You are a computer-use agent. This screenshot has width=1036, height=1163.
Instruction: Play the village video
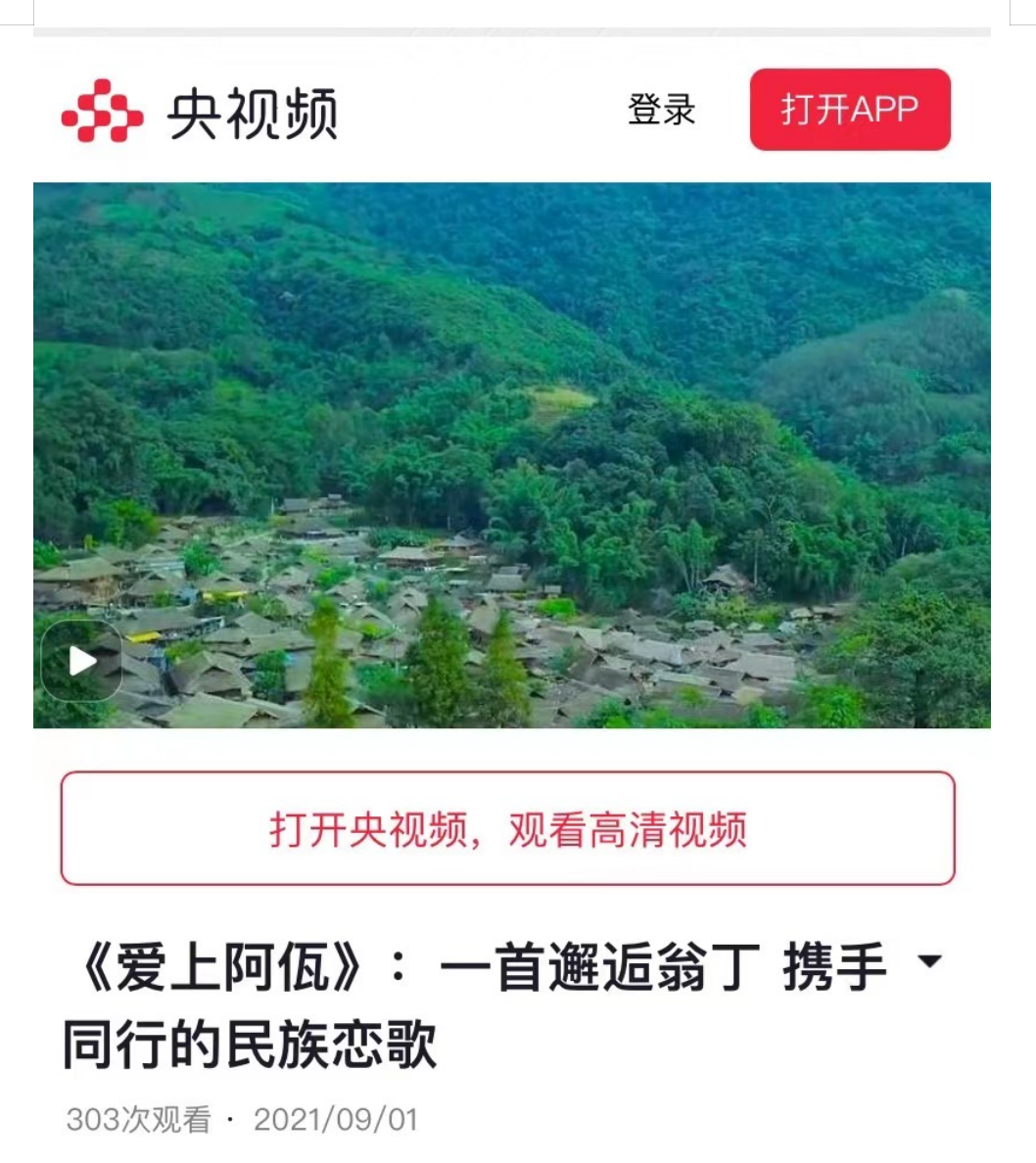(82, 661)
